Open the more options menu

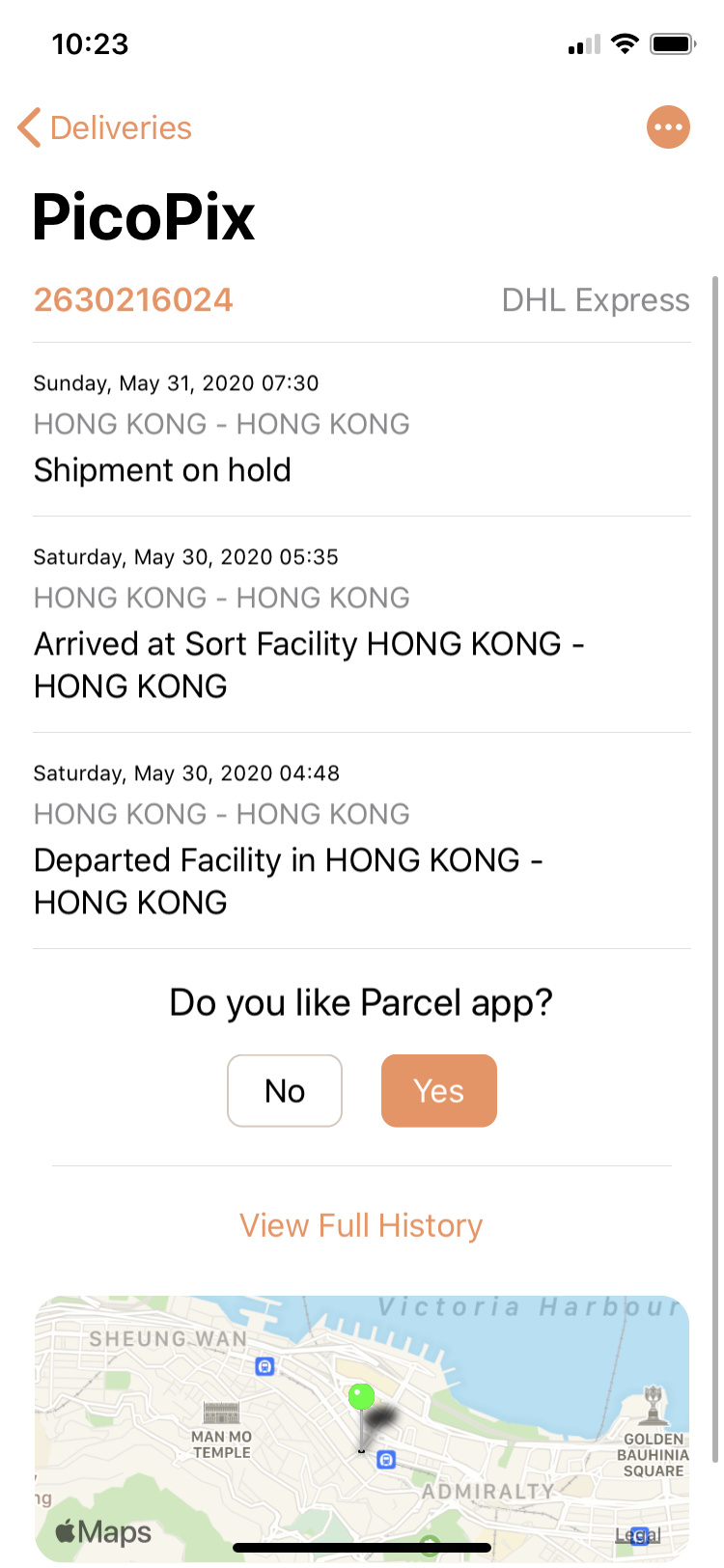point(668,126)
